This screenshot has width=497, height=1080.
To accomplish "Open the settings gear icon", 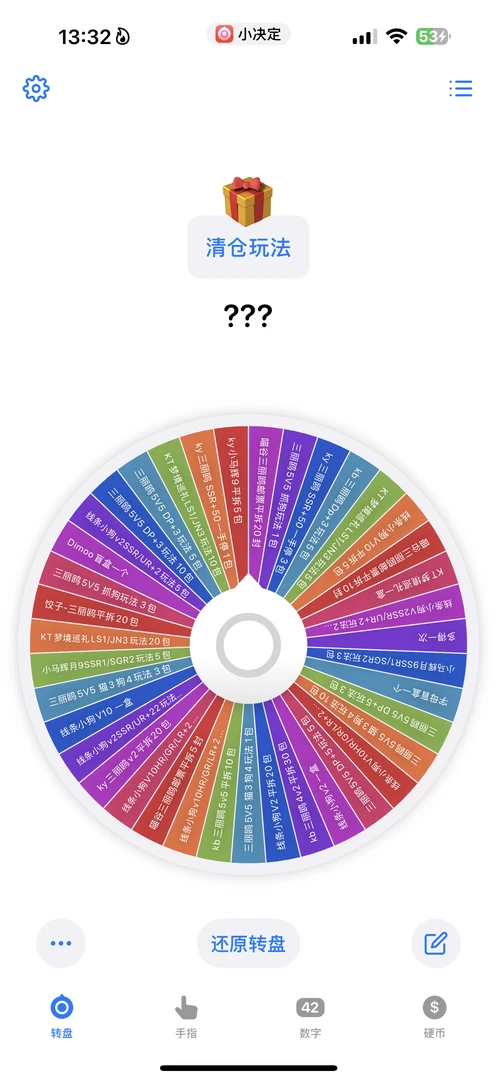I will [x=36, y=88].
